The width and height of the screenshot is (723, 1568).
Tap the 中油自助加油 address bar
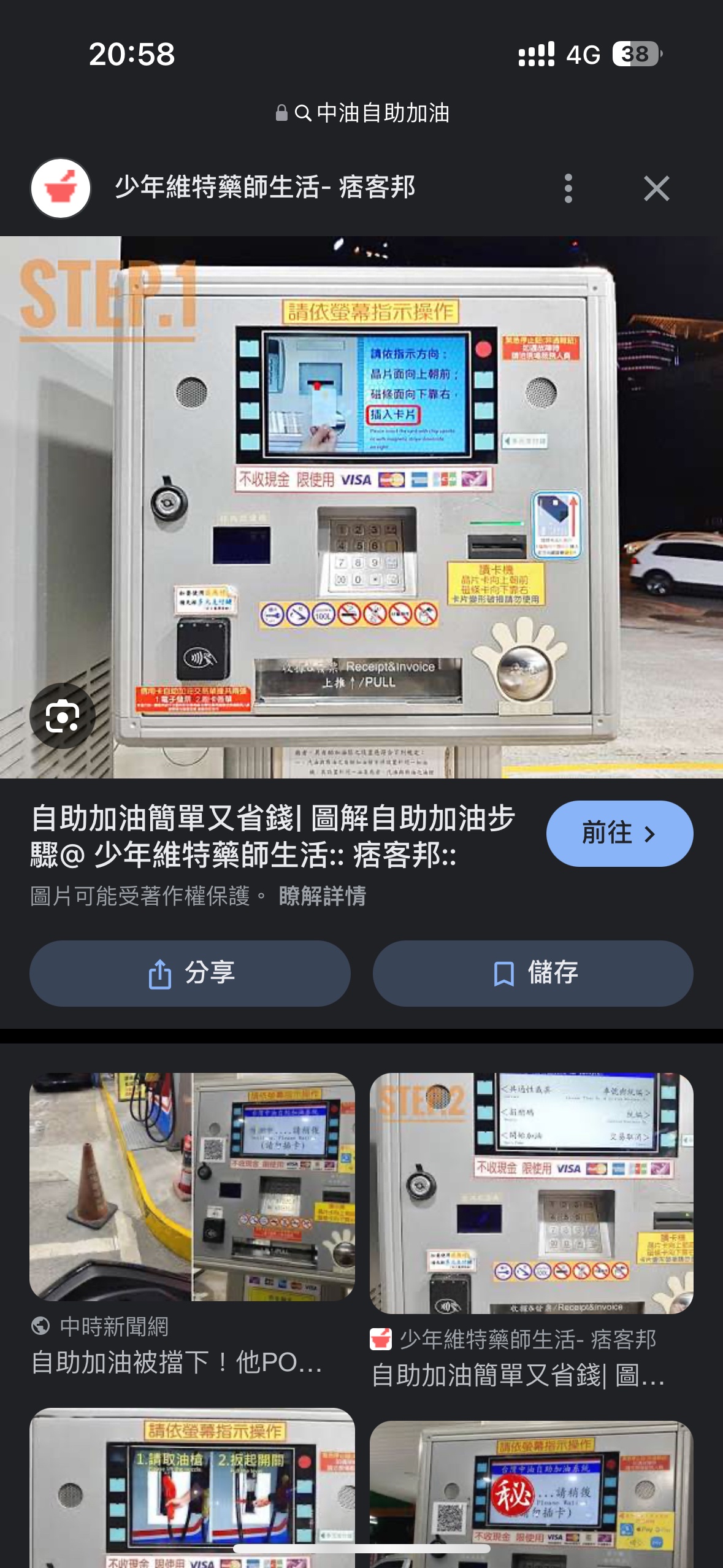coord(362,113)
